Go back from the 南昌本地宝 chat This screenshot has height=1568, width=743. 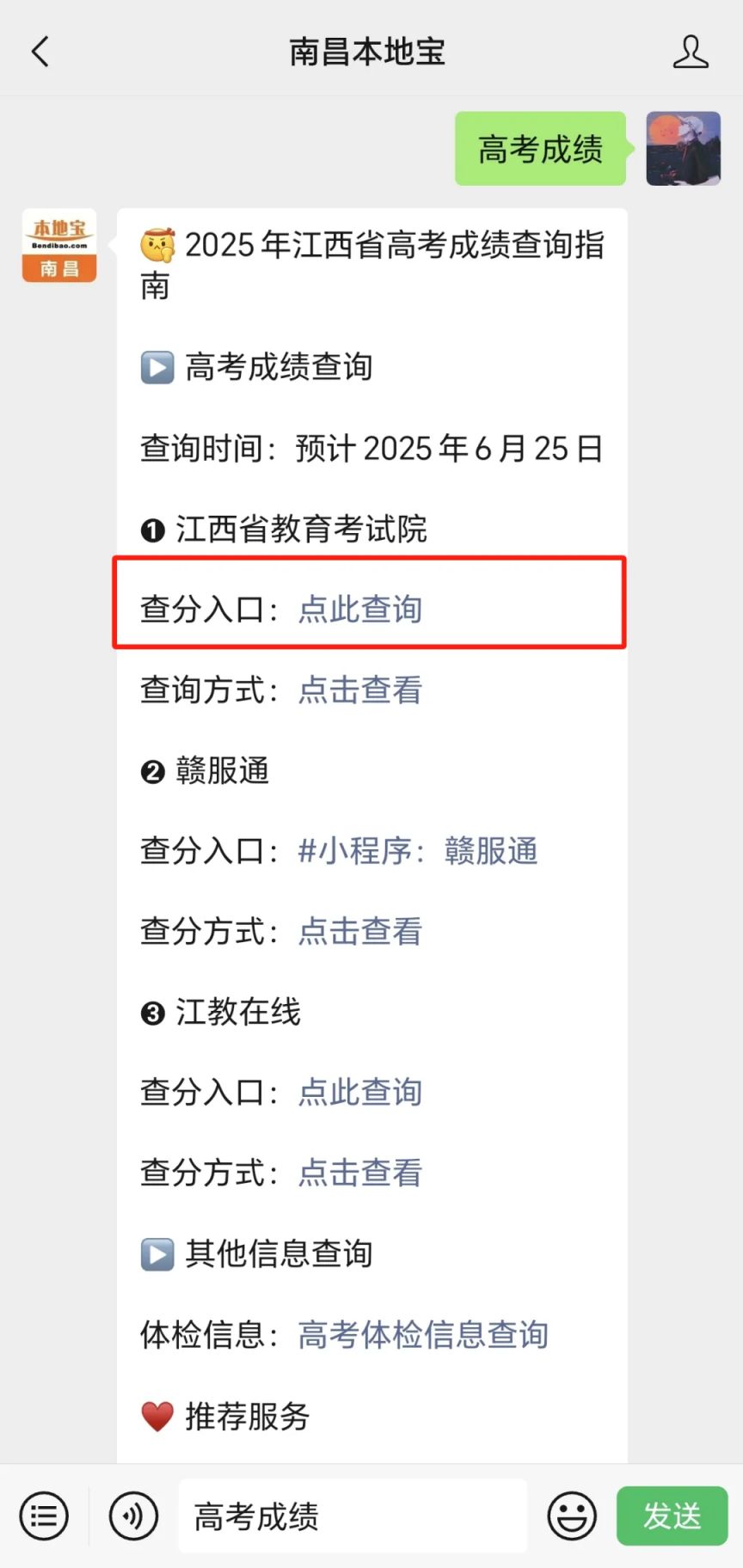point(40,52)
